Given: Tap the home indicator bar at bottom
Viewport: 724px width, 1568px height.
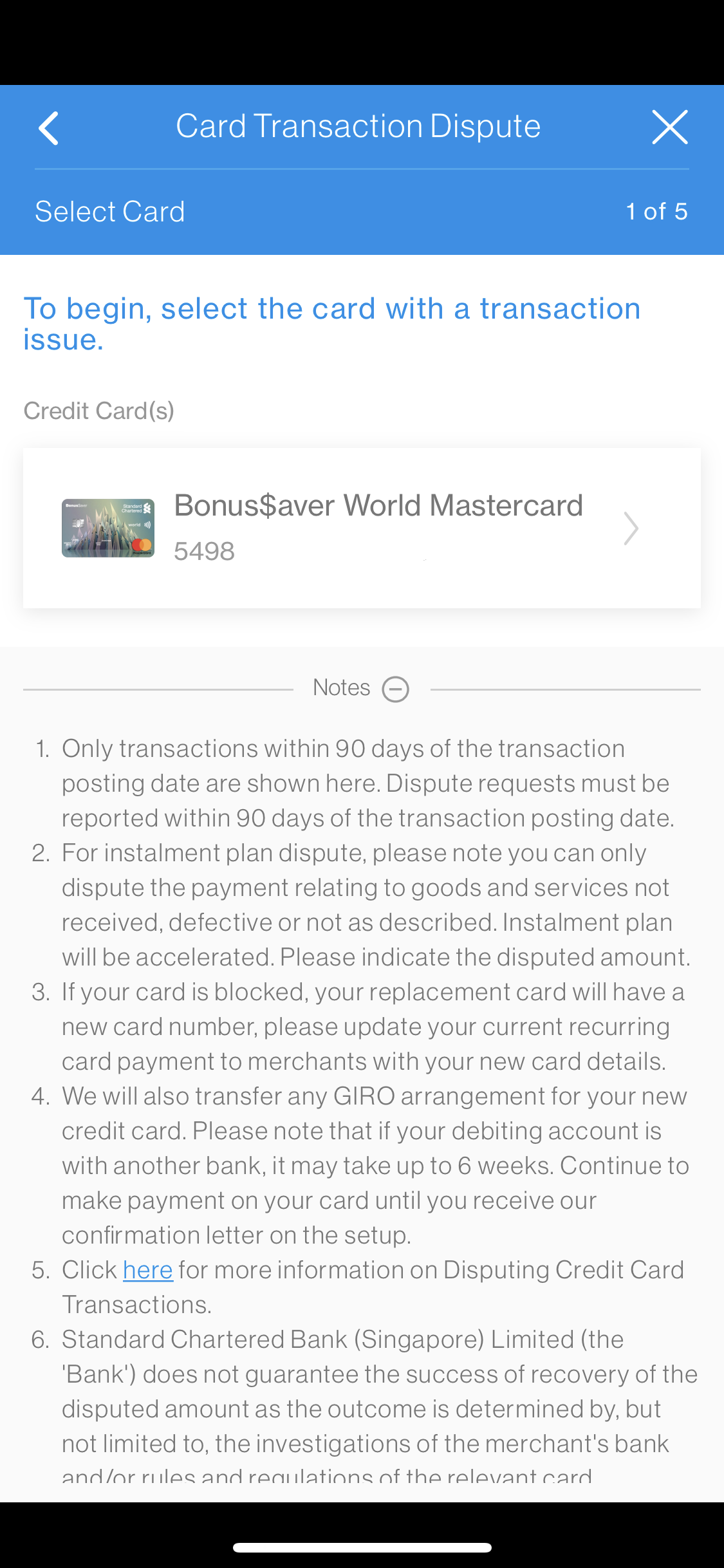Looking at the screenshot, I should [x=362, y=1547].
